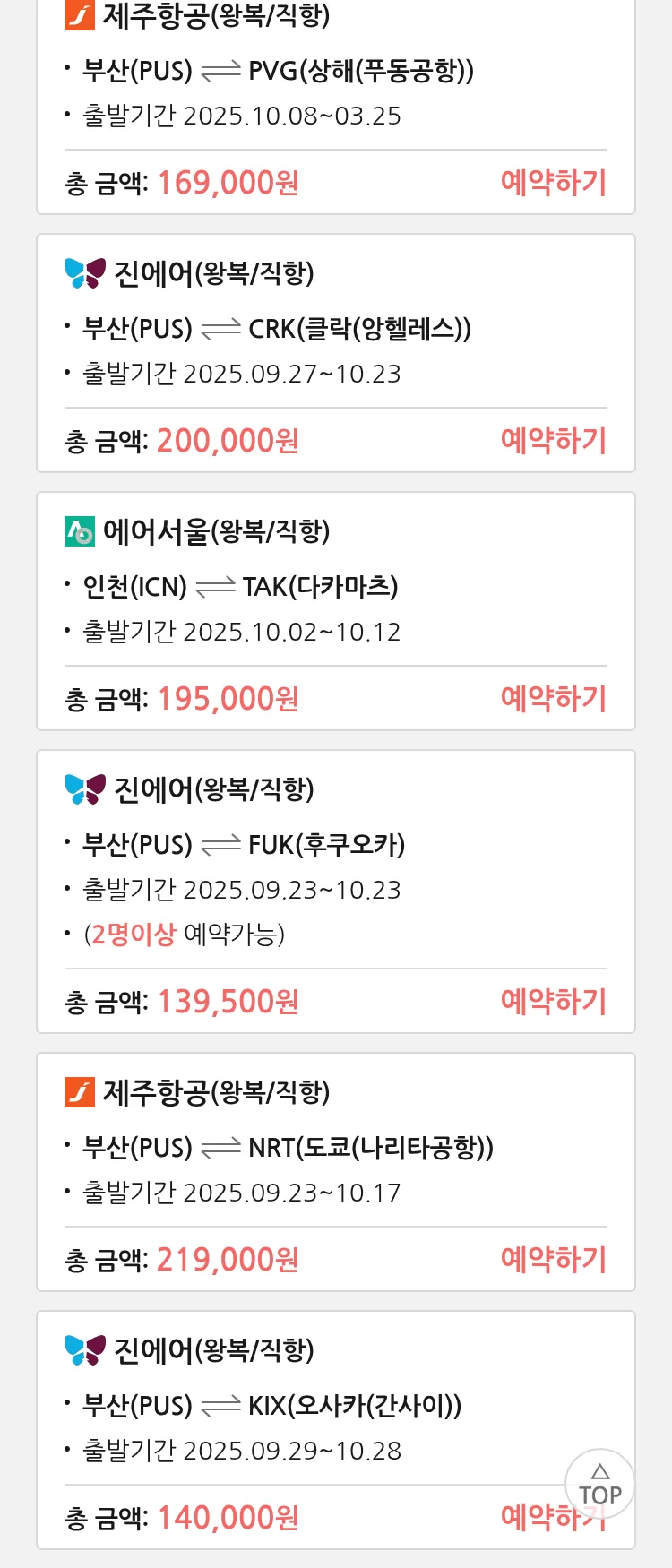The width and height of the screenshot is (672, 1568).
Task: Tap 예약하기 for Jeju Air Busan–Shanghai flight
Action: [553, 183]
